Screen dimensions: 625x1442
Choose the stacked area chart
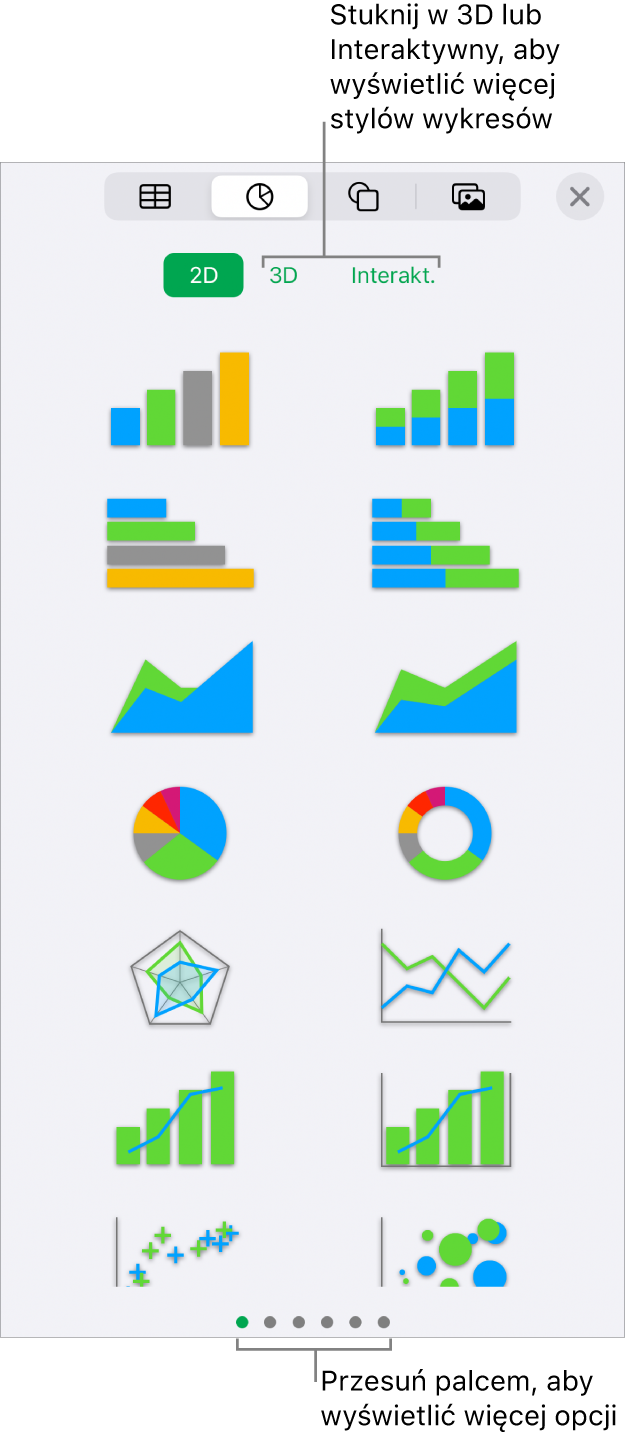pos(445,688)
